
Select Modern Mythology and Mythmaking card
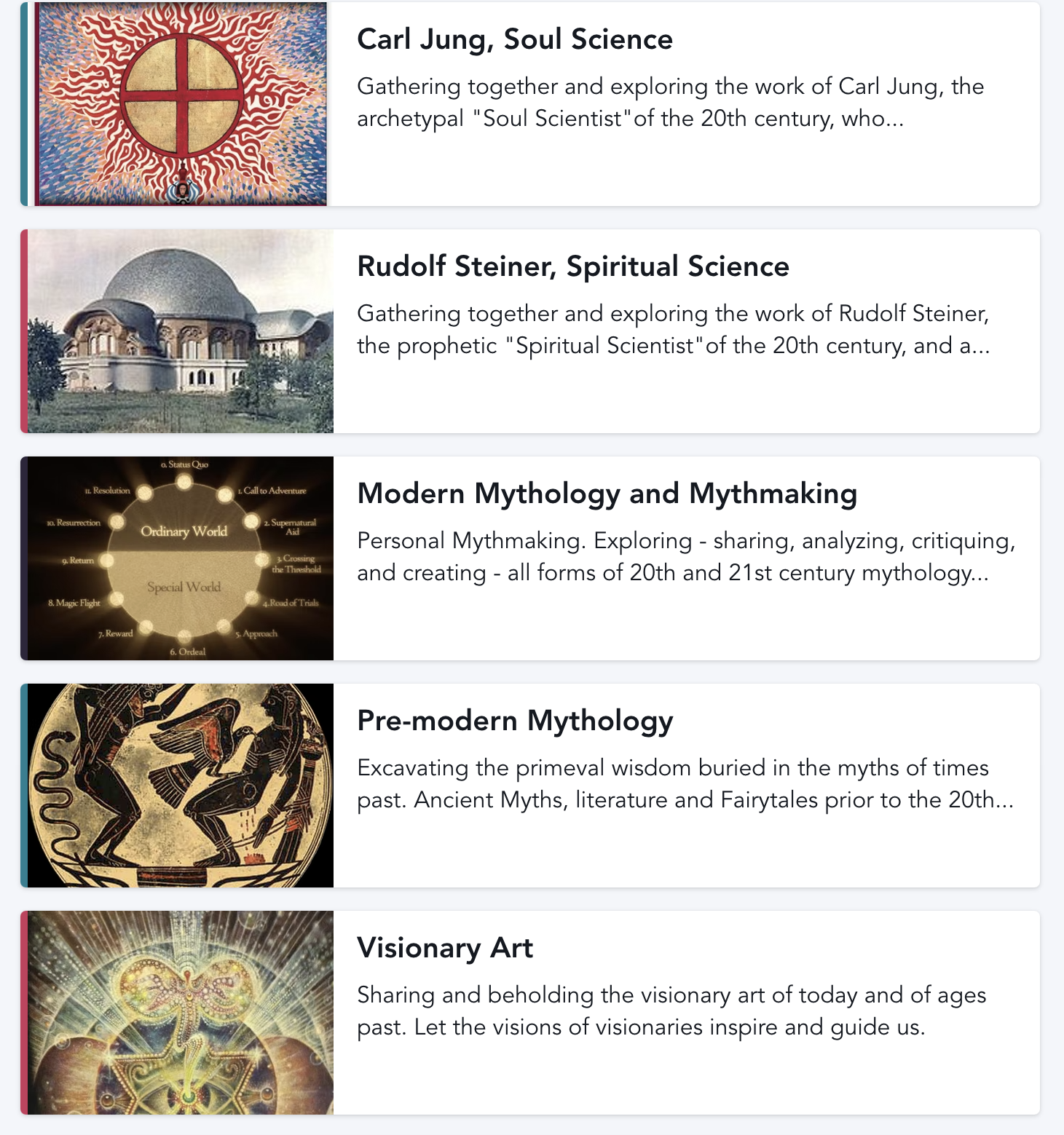point(607,494)
